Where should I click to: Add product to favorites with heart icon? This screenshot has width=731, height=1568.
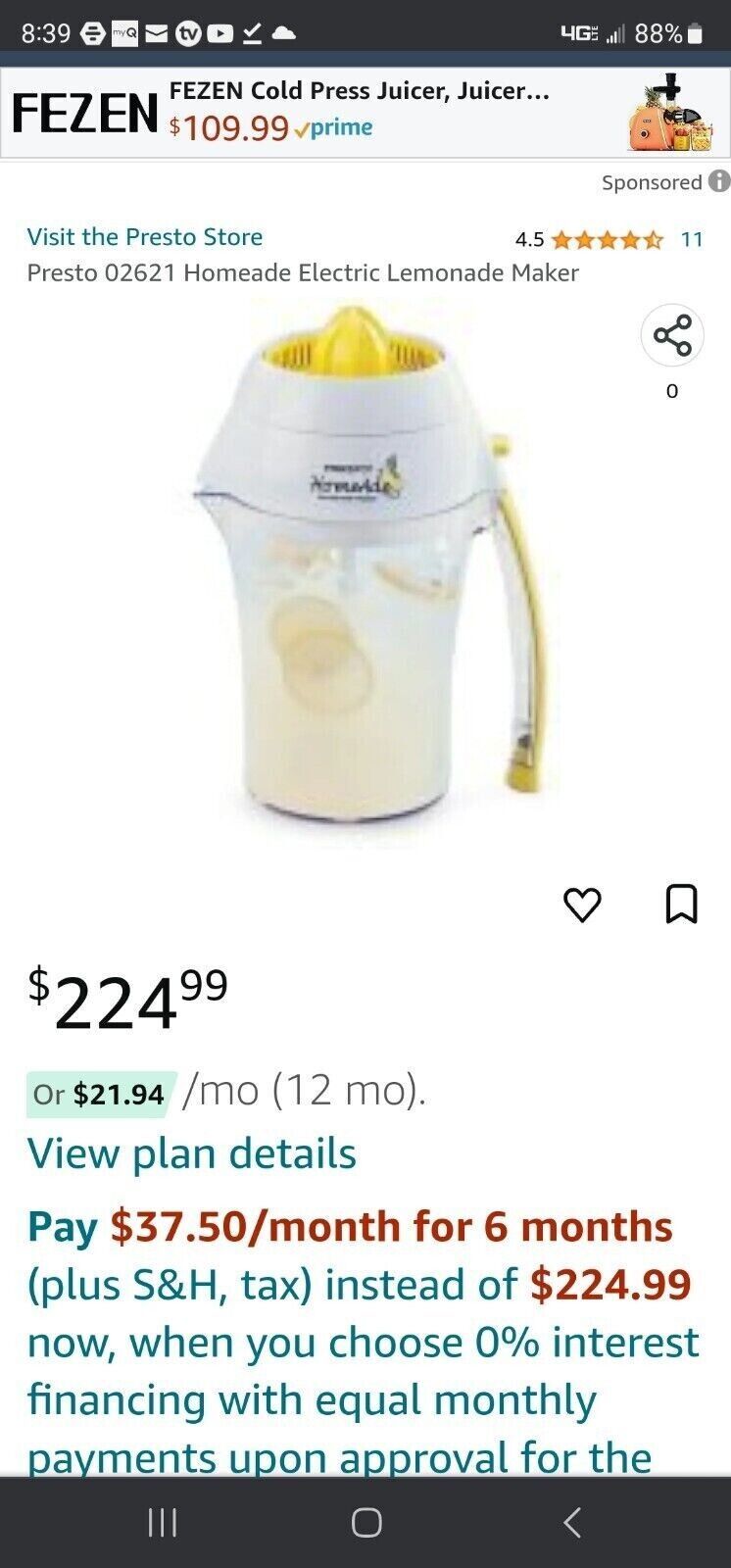(582, 904)
